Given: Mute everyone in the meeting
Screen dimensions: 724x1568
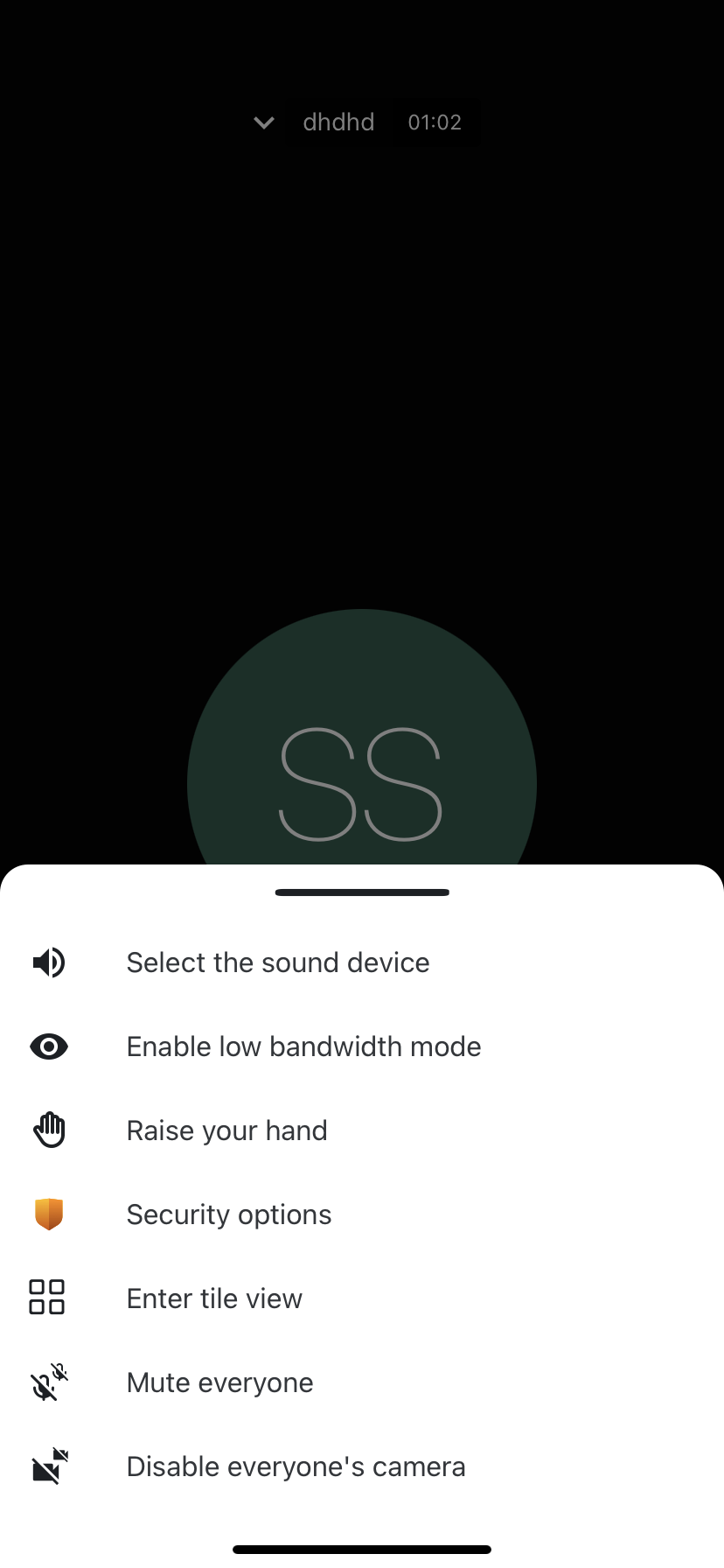Looking at the screenshot, I should click(219, 1382).
